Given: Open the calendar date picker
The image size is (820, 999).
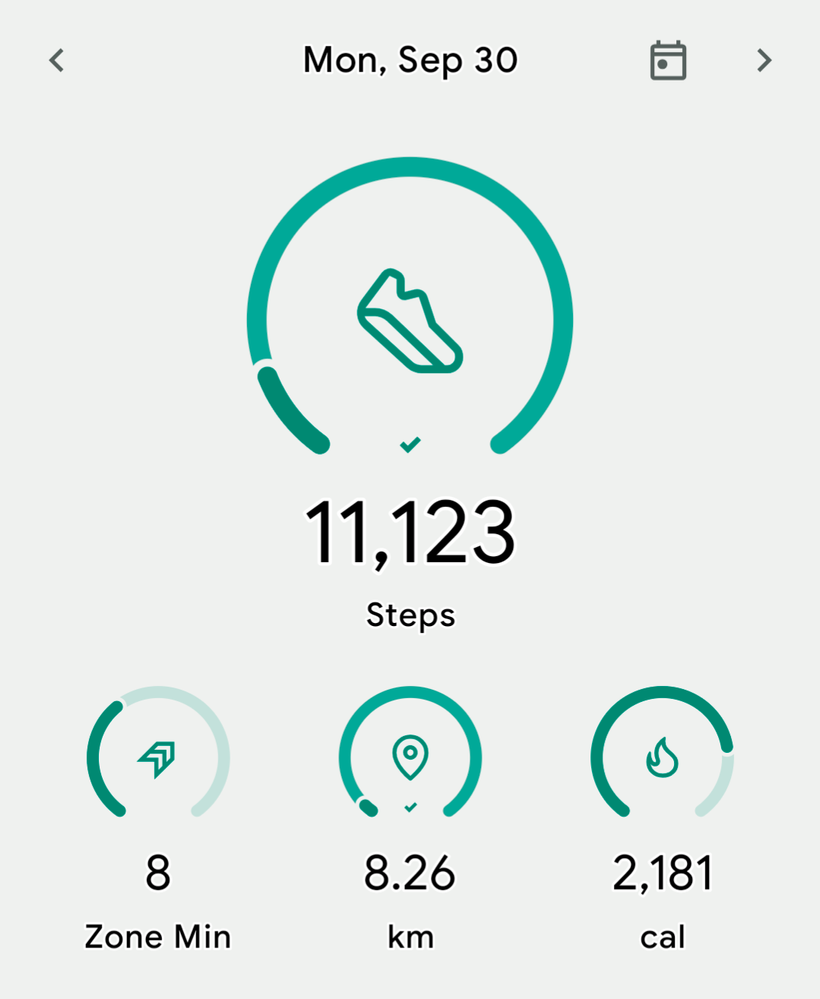Looking at the screenshot, I should click(x=668, y=61).
